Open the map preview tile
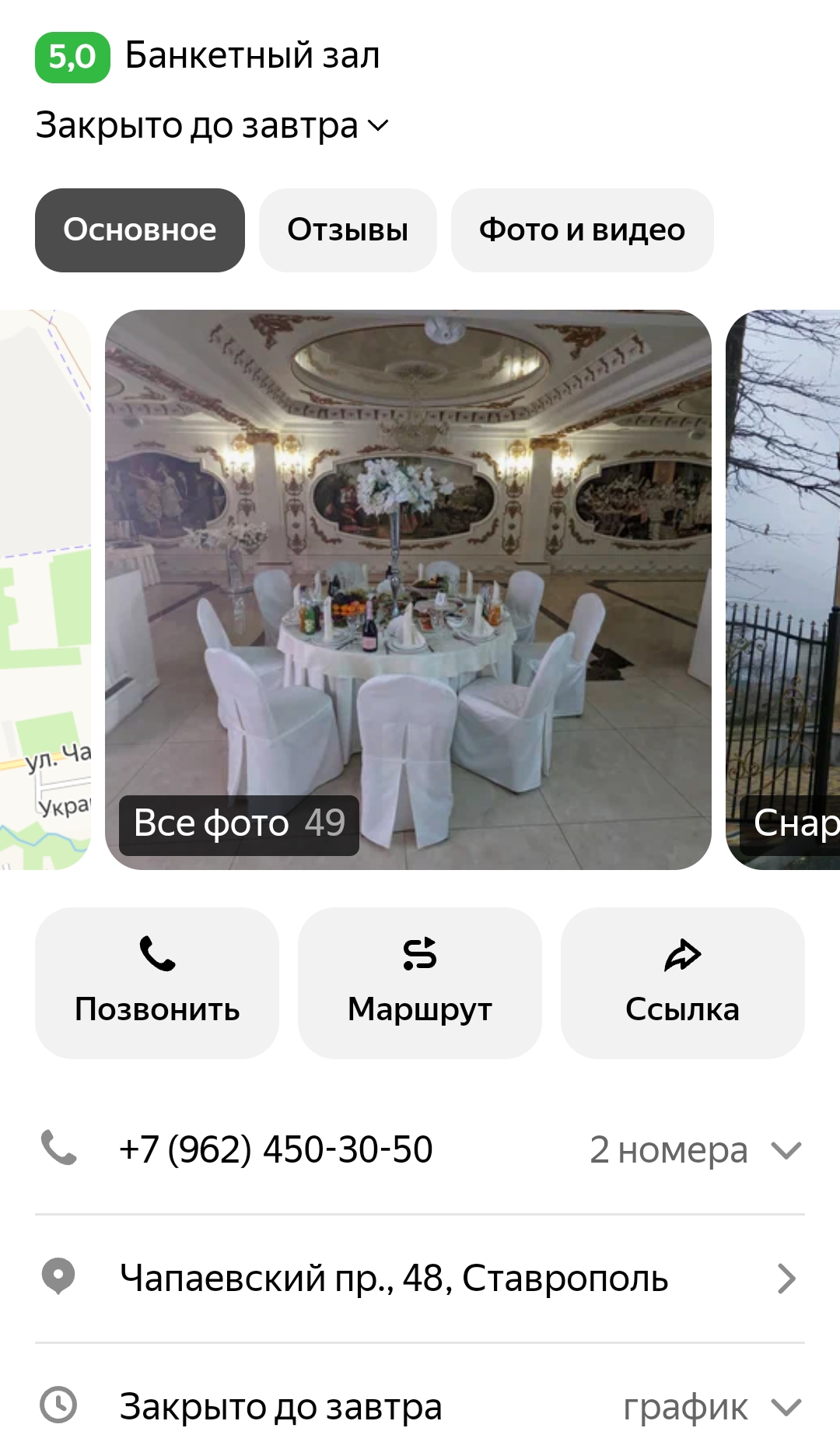The image size is (840, 1449). click(x=45, y=589)
